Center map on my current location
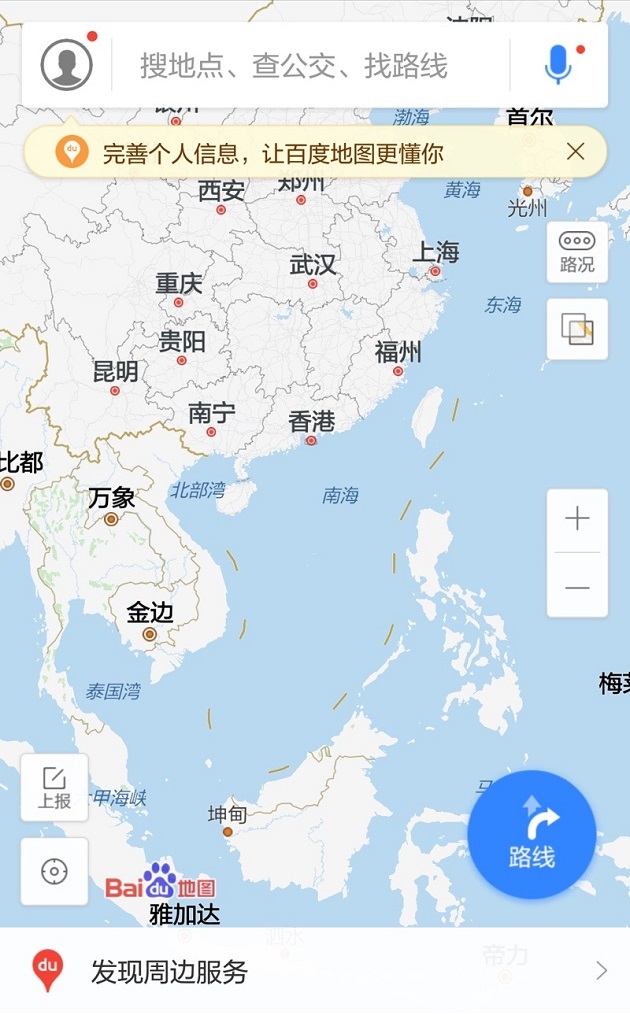 tap(54, 871)
